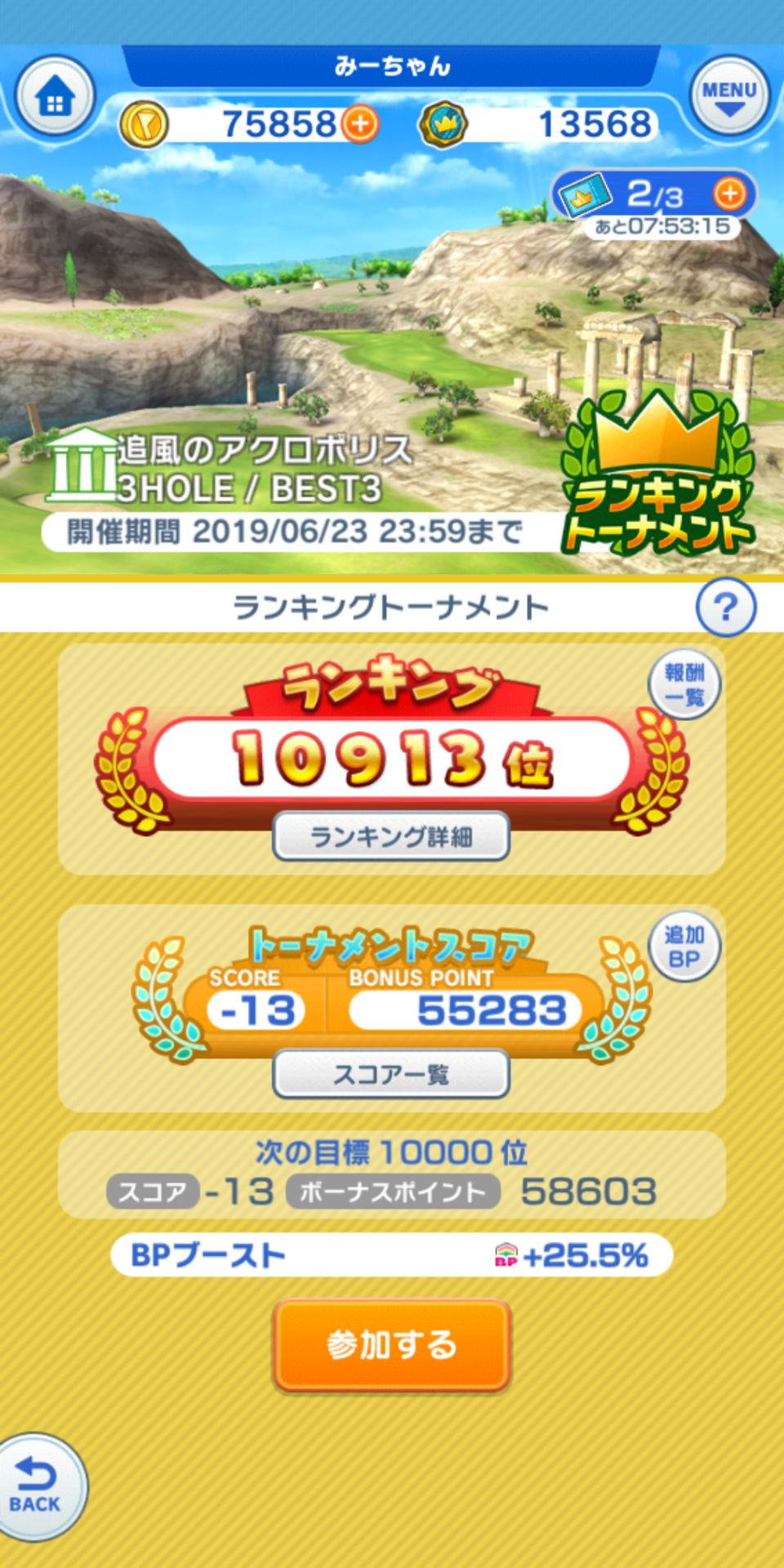Open the score list (スコア一覧)
The image size is (784, 1568).
[x=391, y=1074]
